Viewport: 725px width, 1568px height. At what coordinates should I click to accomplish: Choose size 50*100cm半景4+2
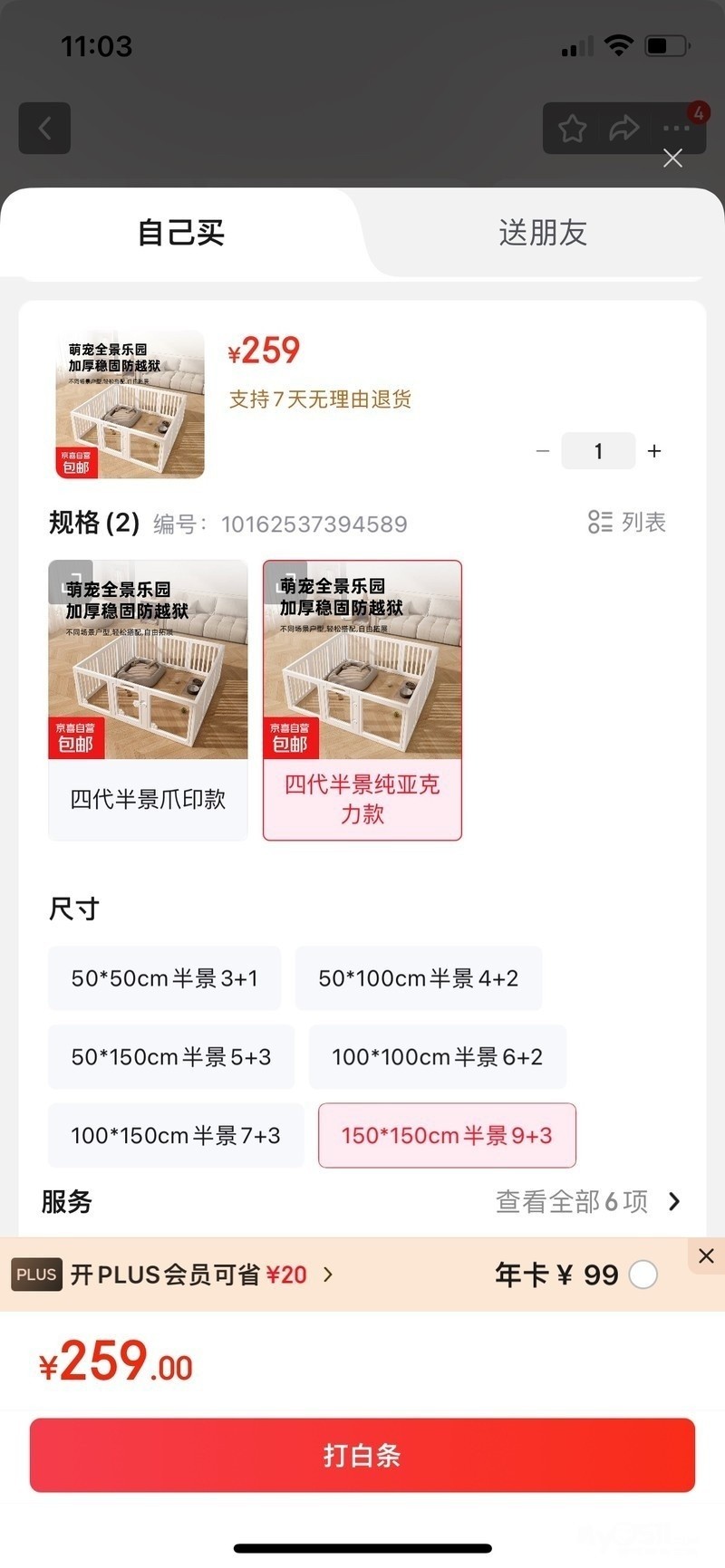click(x=419, y=978)
